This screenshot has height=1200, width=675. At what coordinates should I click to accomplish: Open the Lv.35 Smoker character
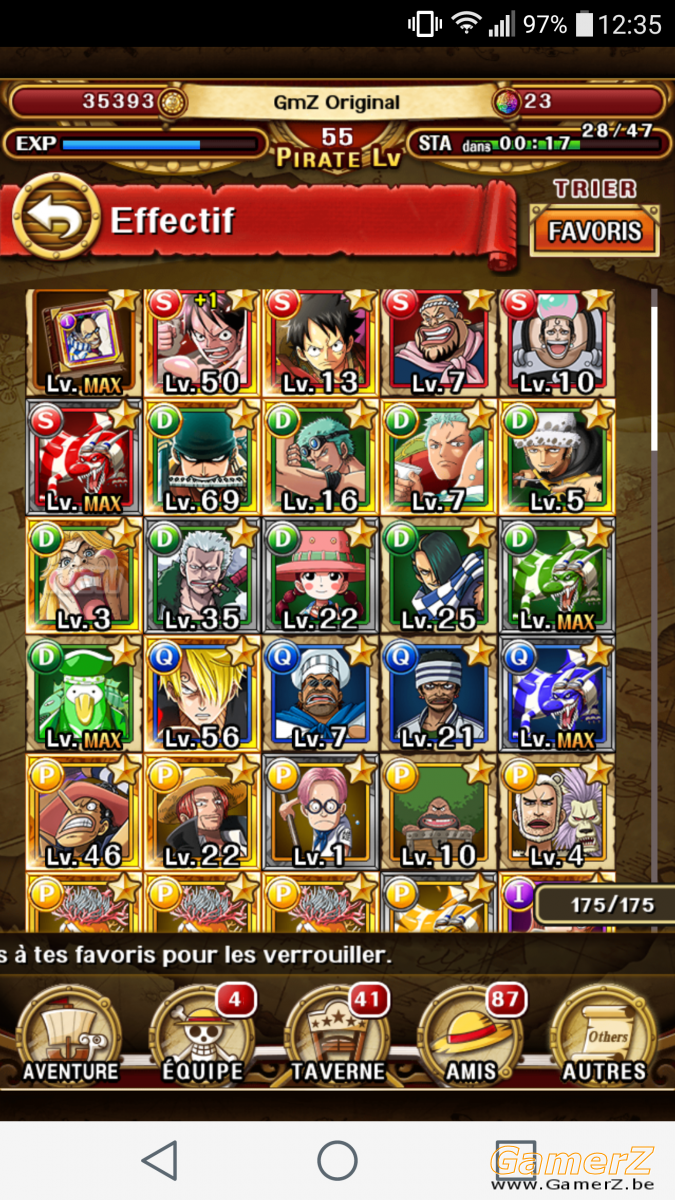[x=203, y=576]
